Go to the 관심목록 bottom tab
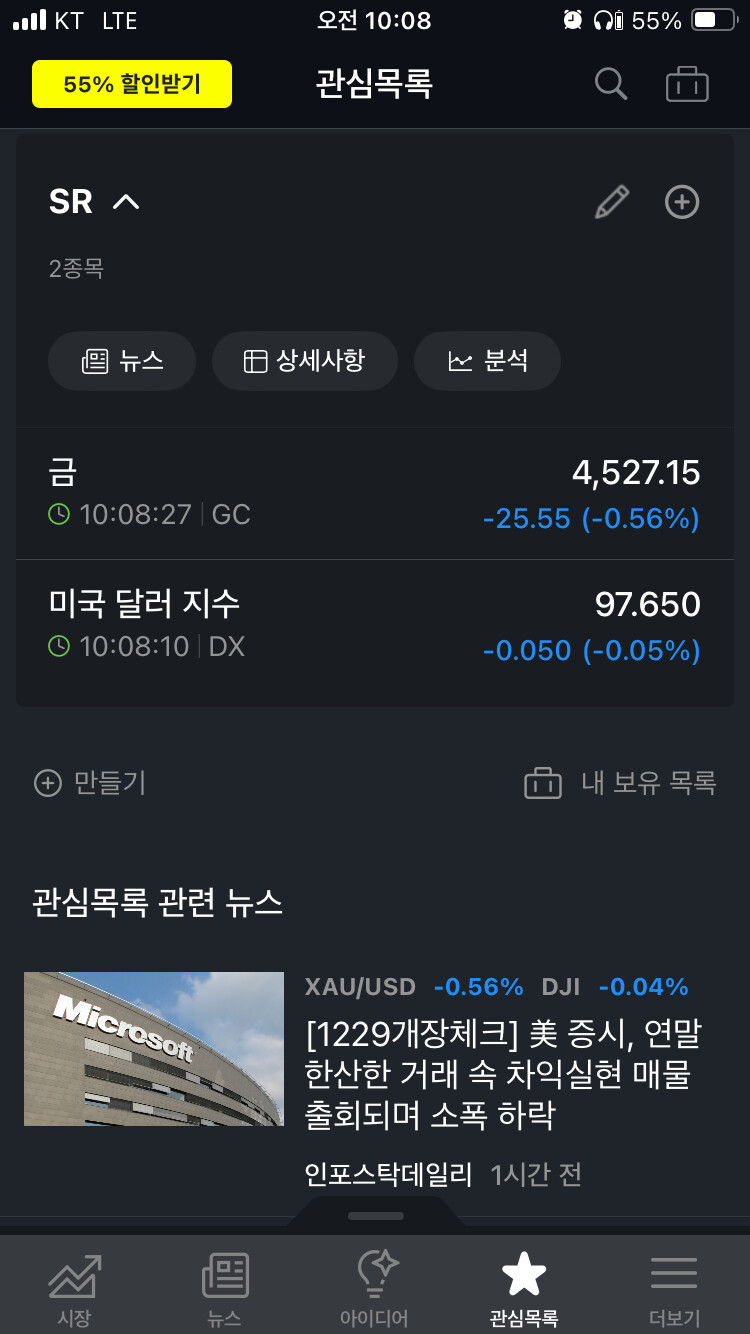Viewport: 750px width, 1334px height. (x=524, y=1289)
